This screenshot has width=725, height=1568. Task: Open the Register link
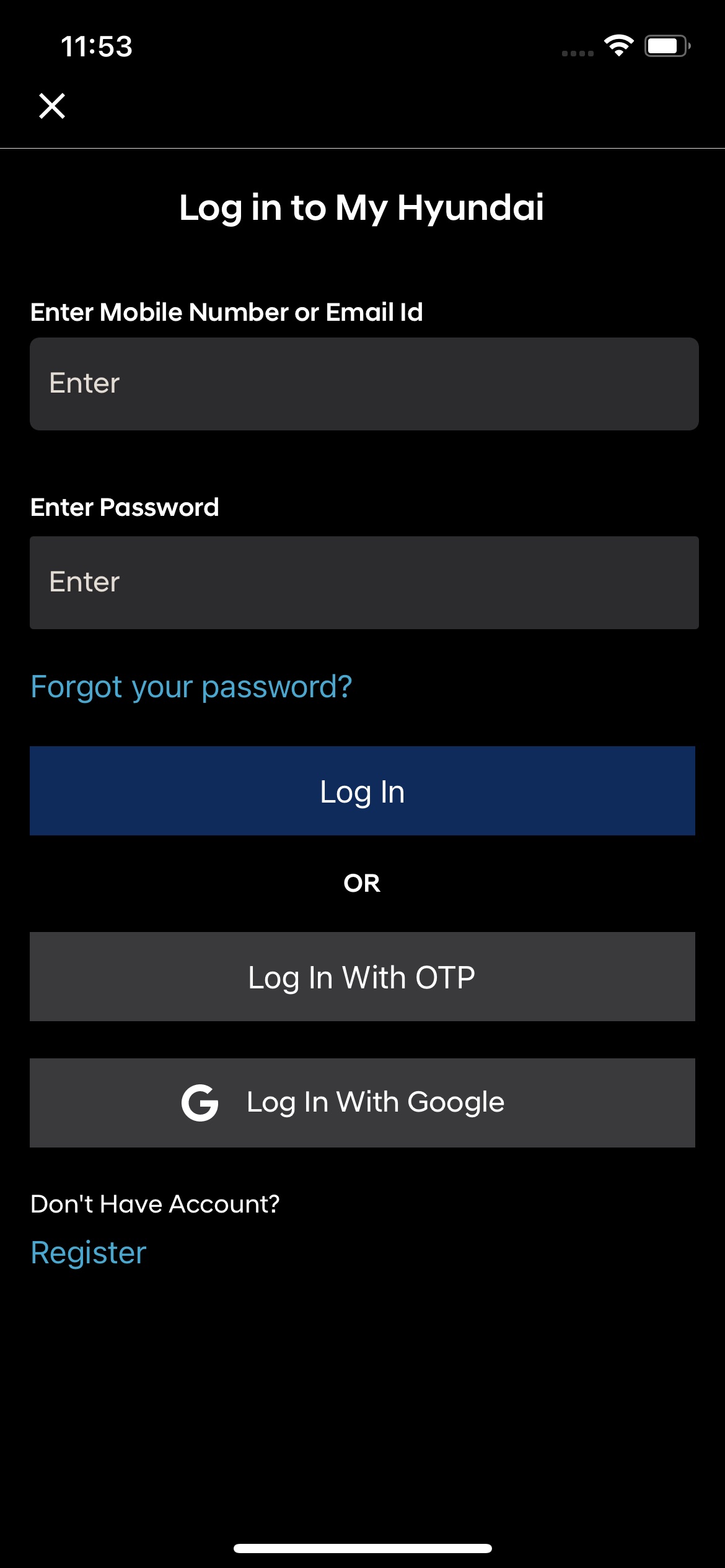[x=89, y=1253]
